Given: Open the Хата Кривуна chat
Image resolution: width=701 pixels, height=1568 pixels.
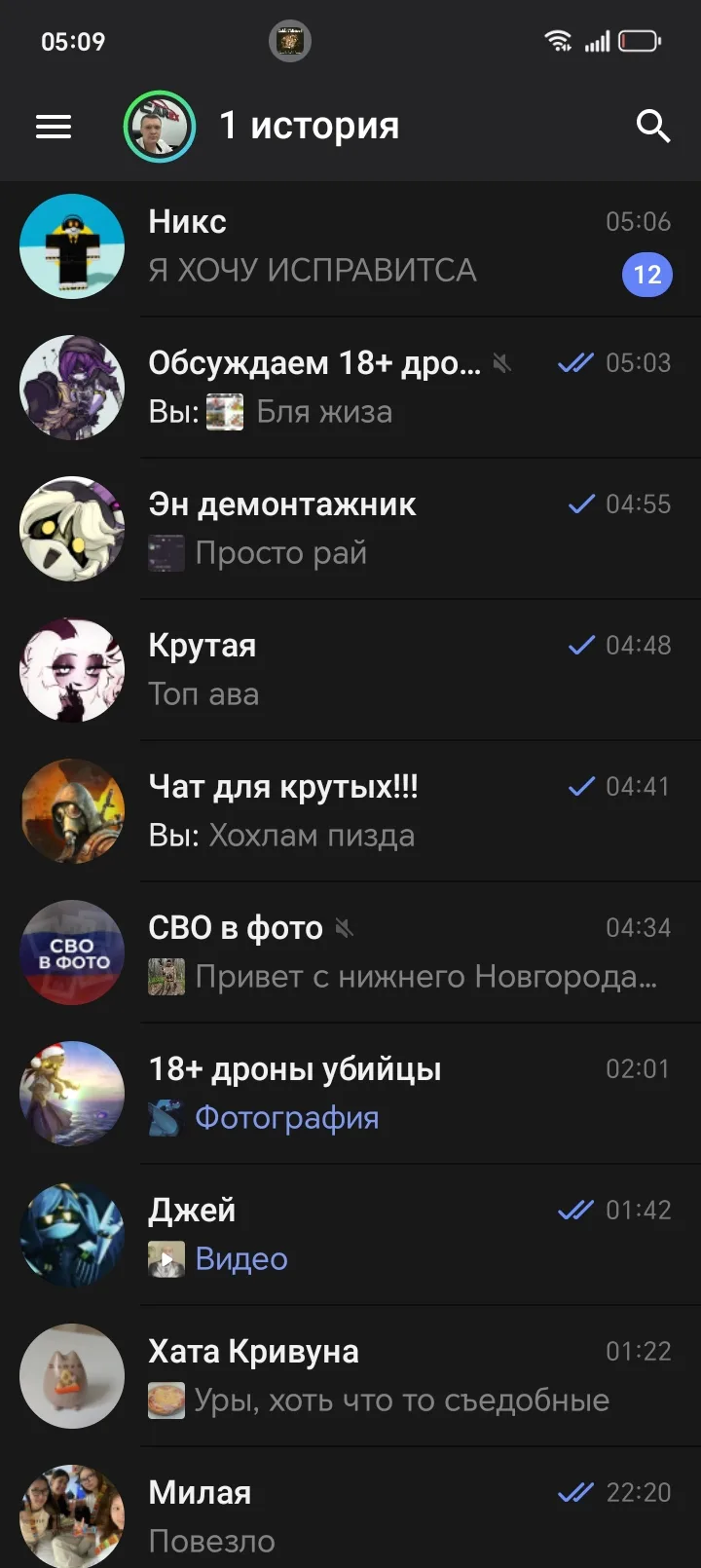Looking at the screenshot, I should click(x=350, y=1376).
